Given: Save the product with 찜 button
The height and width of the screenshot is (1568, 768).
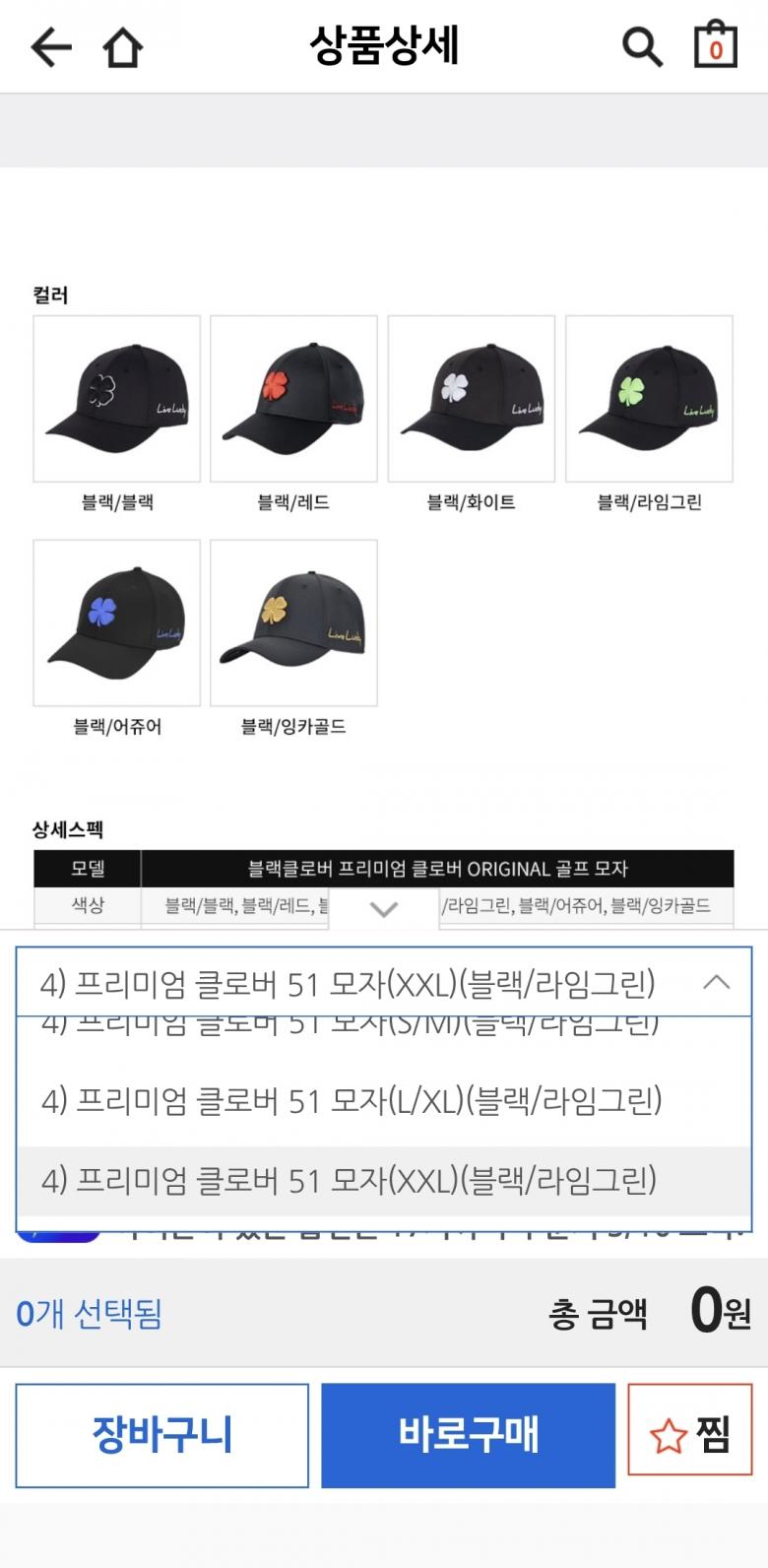Looking at the screenshot, I should click(689, 1435).
